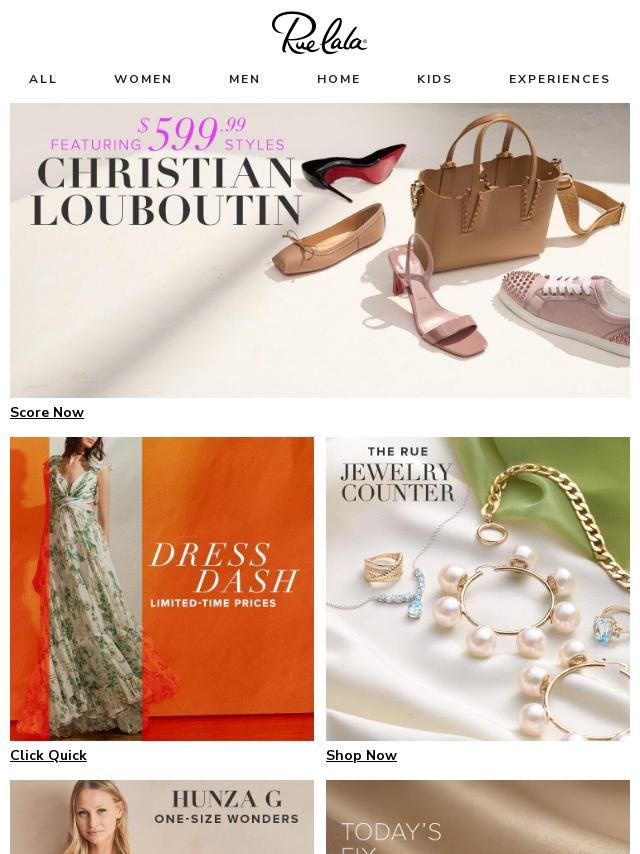This screenshot has width=640, height=854.
Task: Open the Today's Fix tile
Action: [x=478, y=817]
